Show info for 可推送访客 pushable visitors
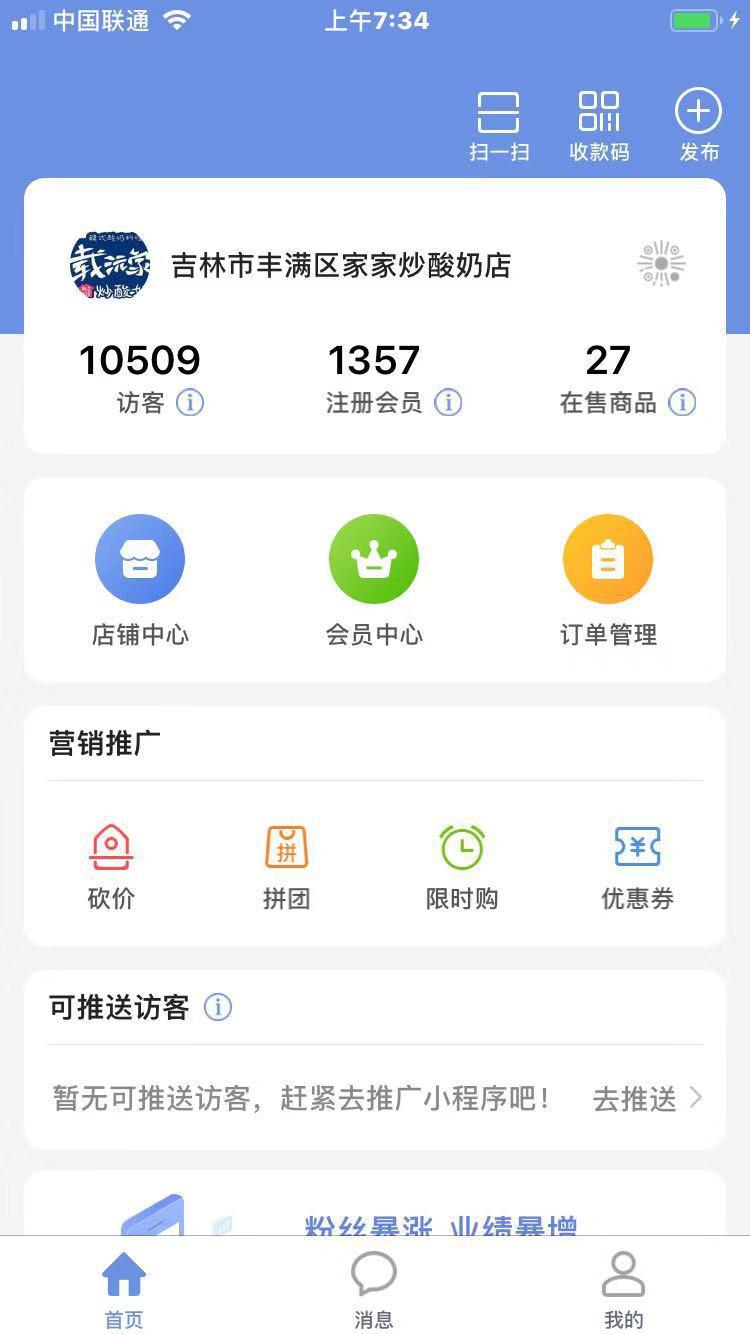Viewport: 750px width, 1334px height. tap(219, 1008)
